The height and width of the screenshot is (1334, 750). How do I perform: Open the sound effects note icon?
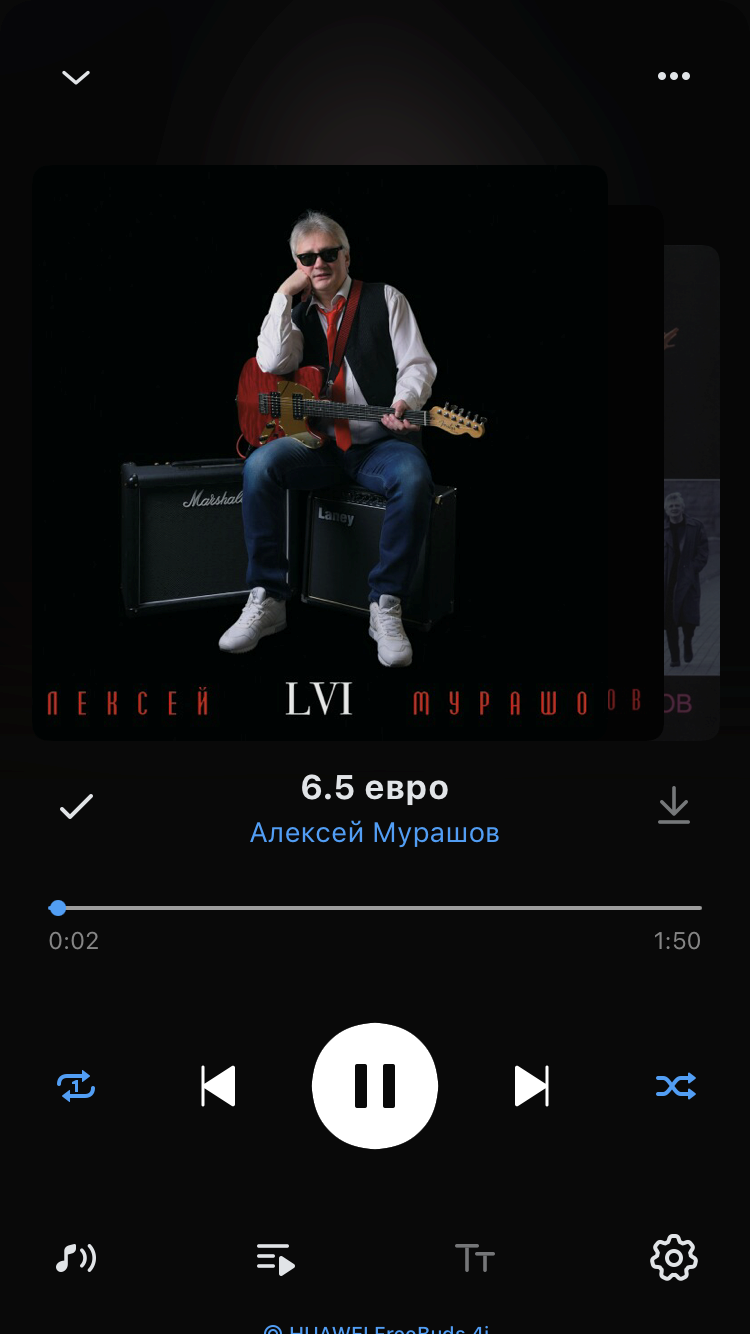(76, 1258)
